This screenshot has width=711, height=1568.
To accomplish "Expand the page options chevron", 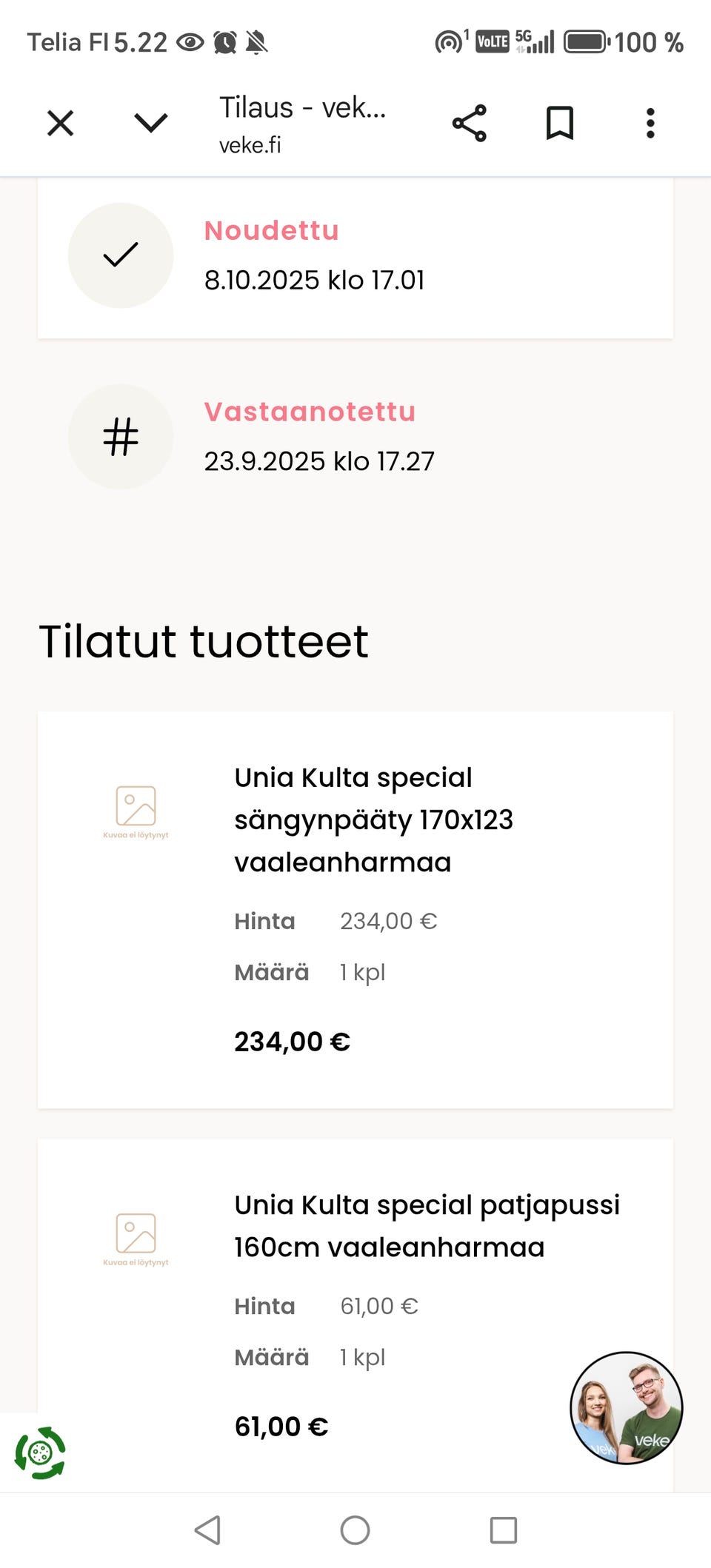I will (x=149, y=123).
